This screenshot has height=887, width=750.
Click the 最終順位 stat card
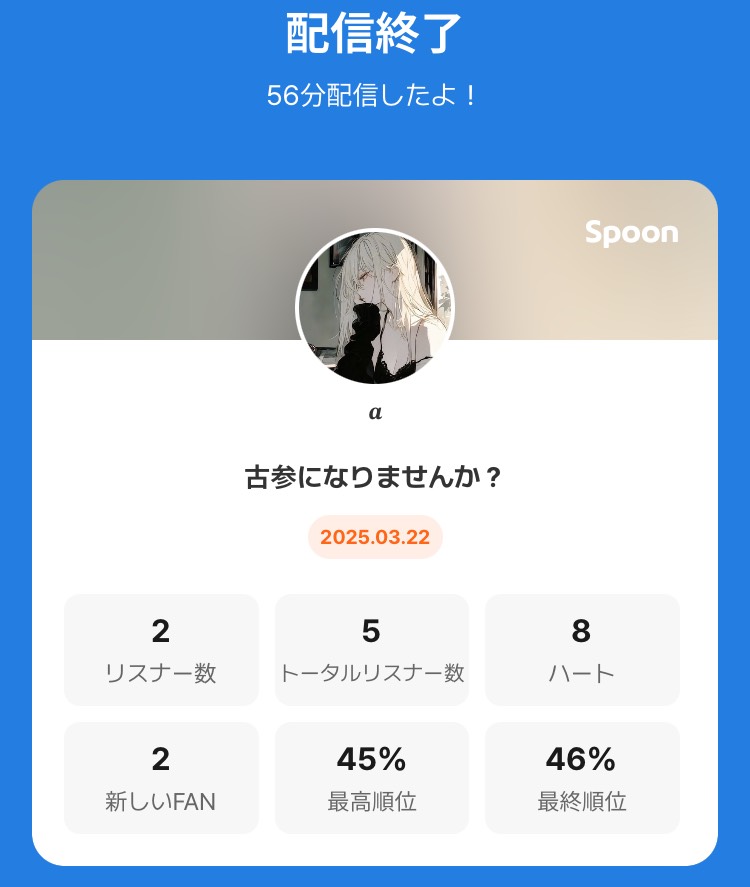582,777
